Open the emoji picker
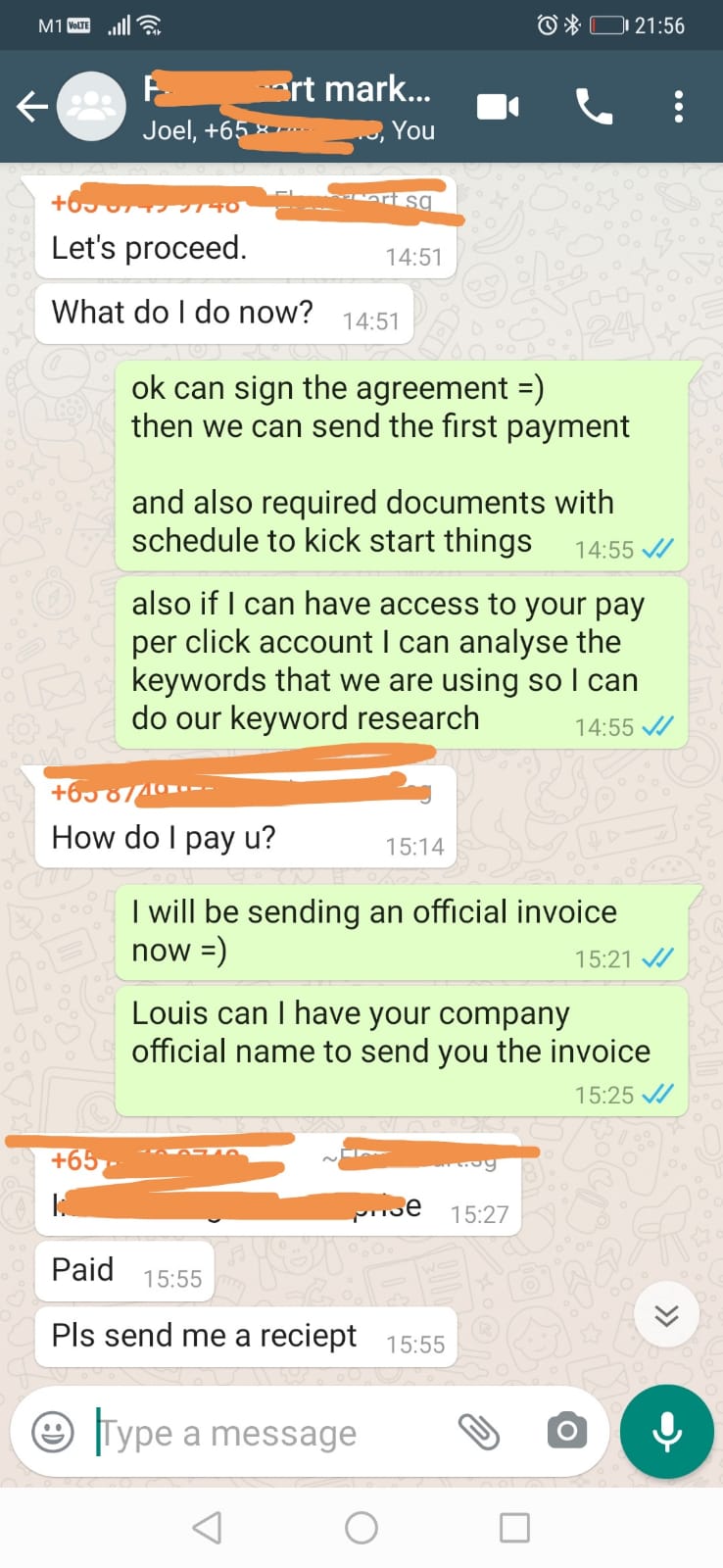 [53, 1432]
